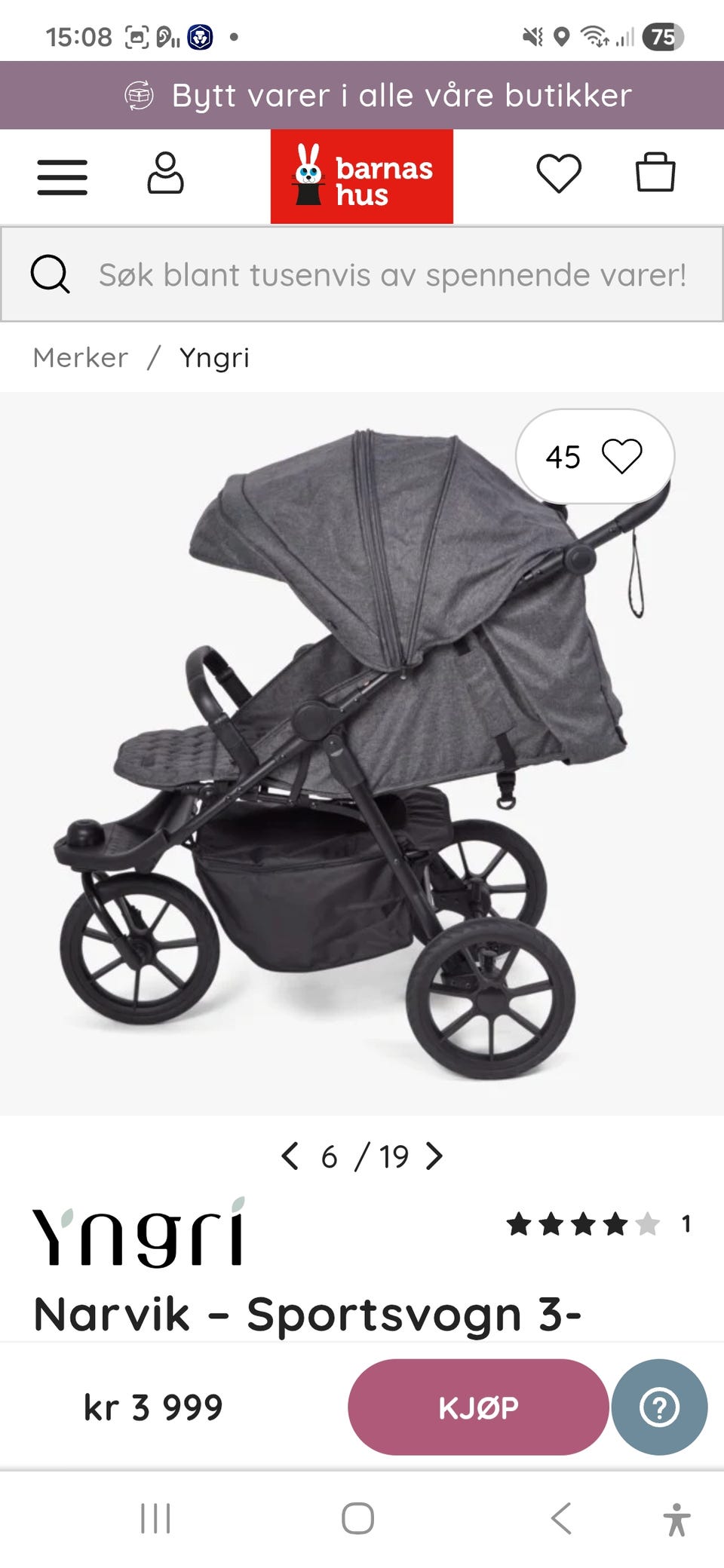Open the user account profile

tap(165, 173)
